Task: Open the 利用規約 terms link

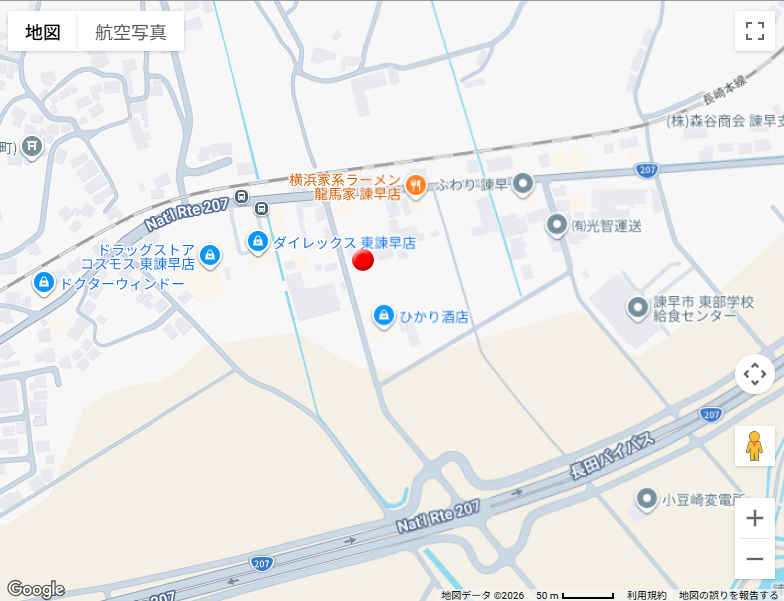Action: click(x=646, y=595)
